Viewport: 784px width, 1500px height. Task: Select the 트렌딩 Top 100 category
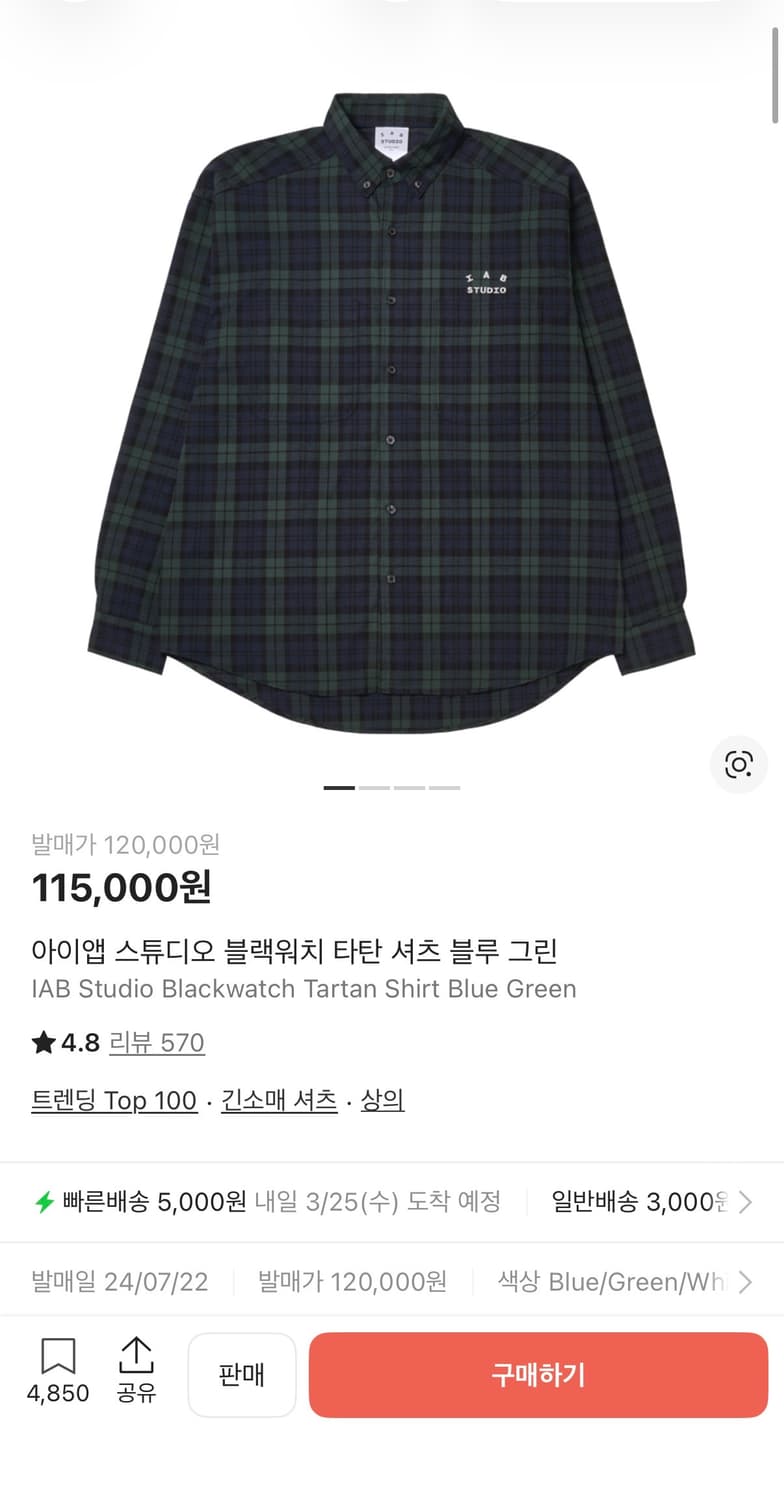tap(113, 1099)
